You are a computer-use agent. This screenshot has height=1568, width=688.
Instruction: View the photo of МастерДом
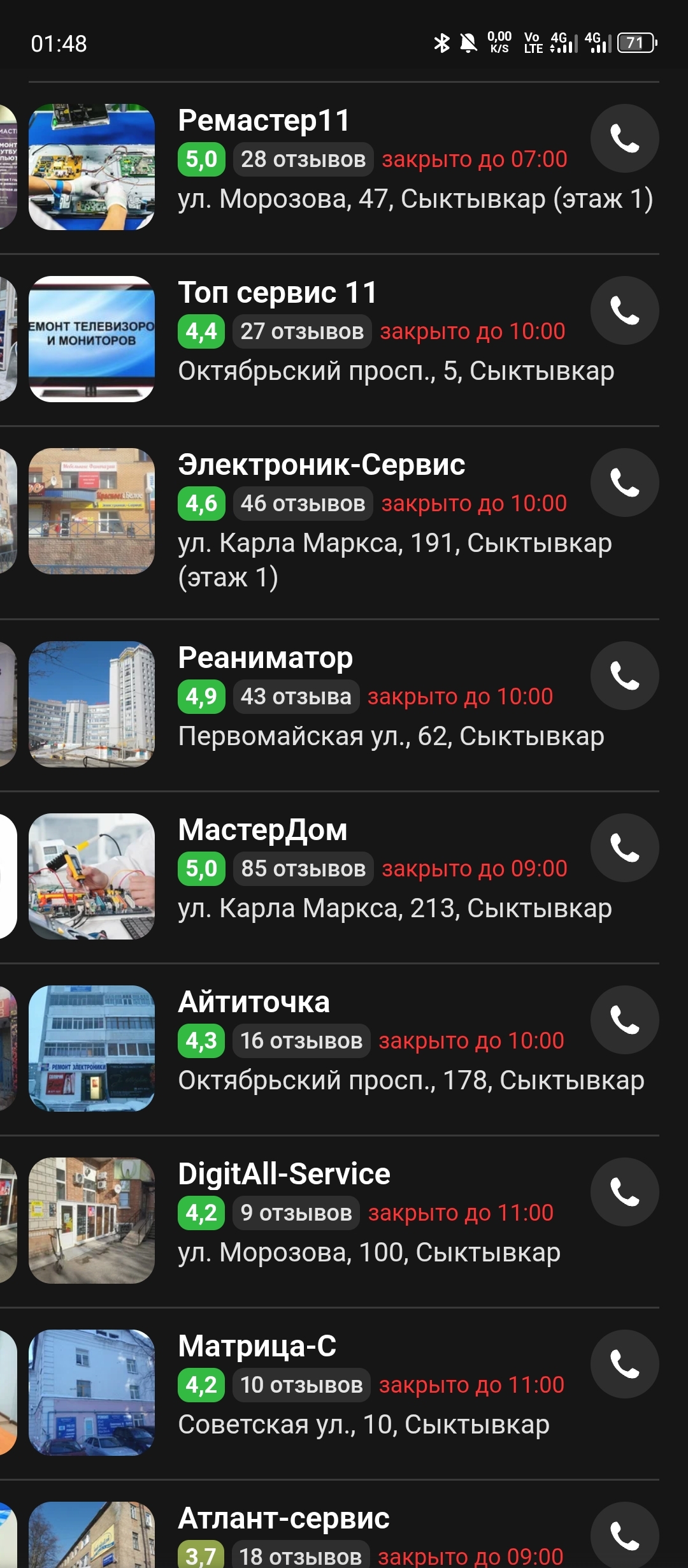coord(92,876)
